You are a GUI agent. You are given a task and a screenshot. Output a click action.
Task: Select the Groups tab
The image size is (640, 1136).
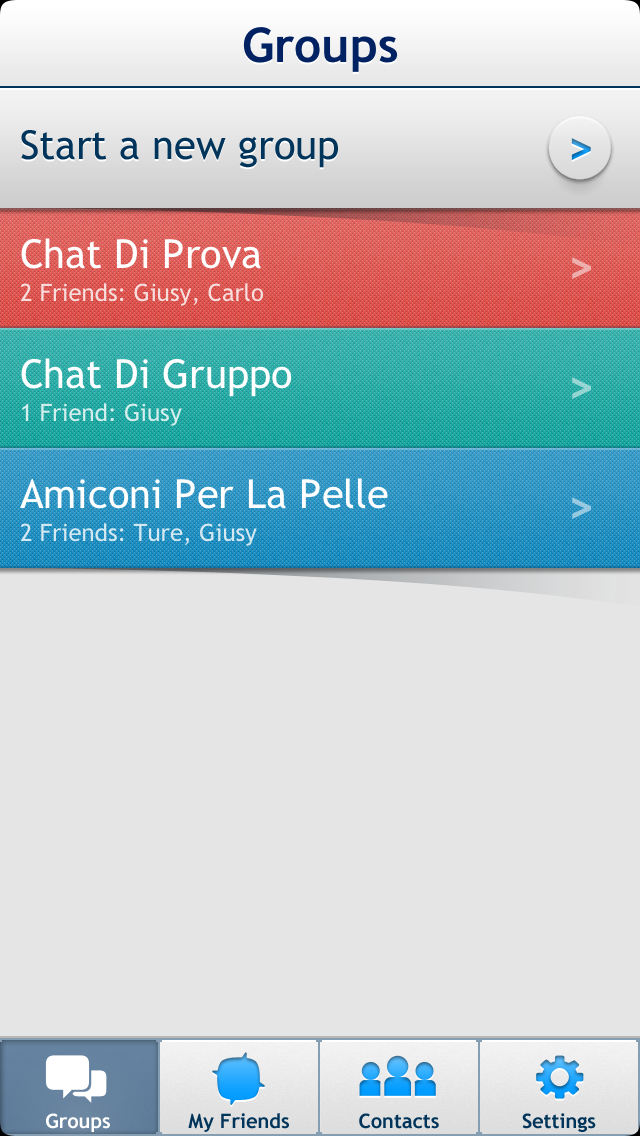79,1088
